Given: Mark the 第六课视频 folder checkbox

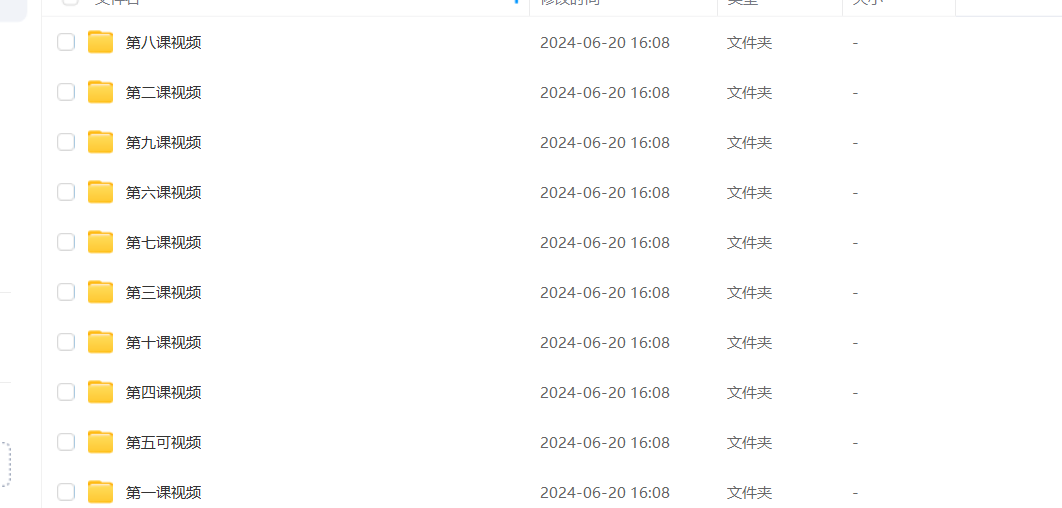Looking at the screenshot, I should (66, 192).
